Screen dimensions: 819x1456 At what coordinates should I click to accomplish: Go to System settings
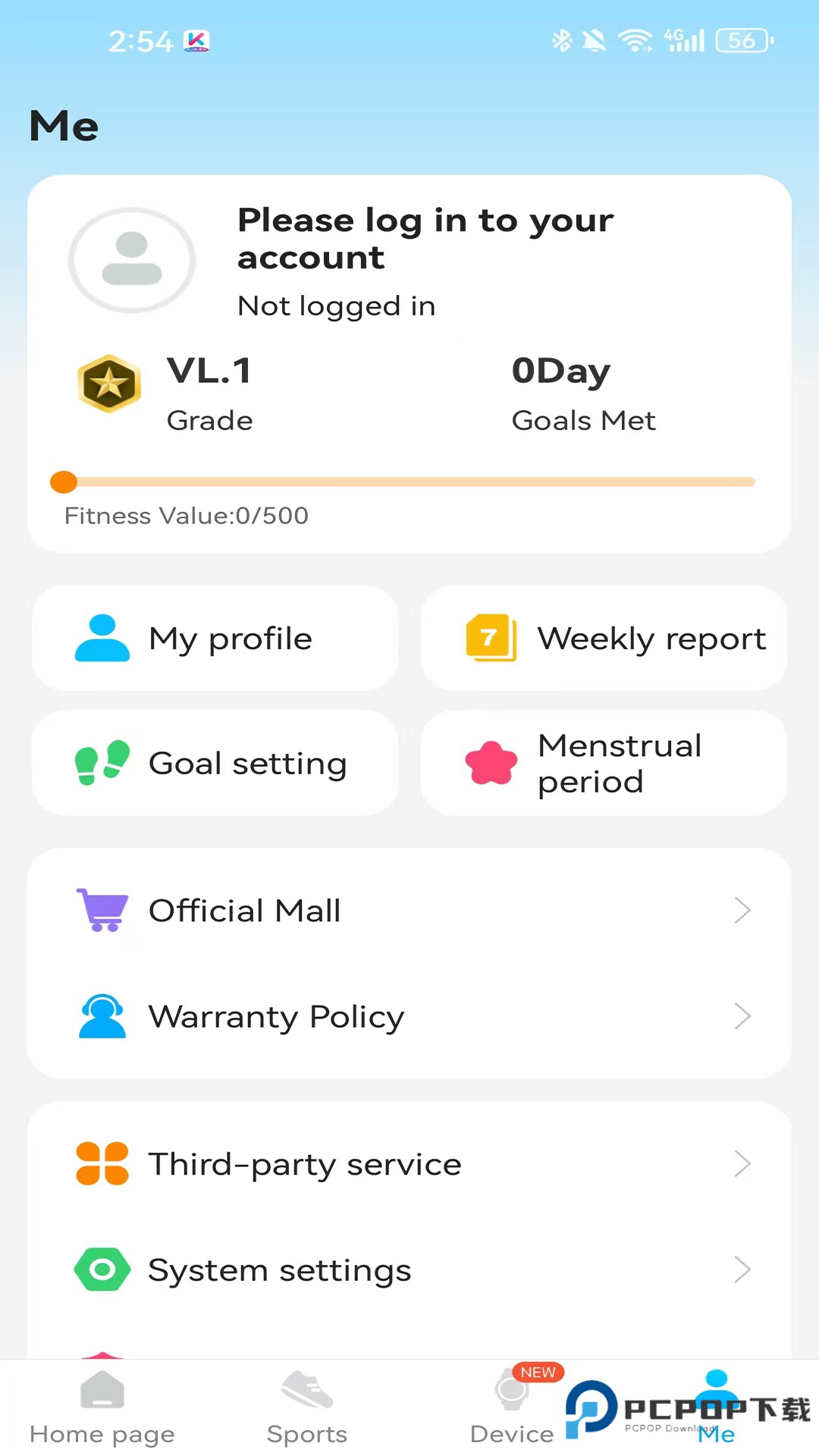tap(409, 1269)
